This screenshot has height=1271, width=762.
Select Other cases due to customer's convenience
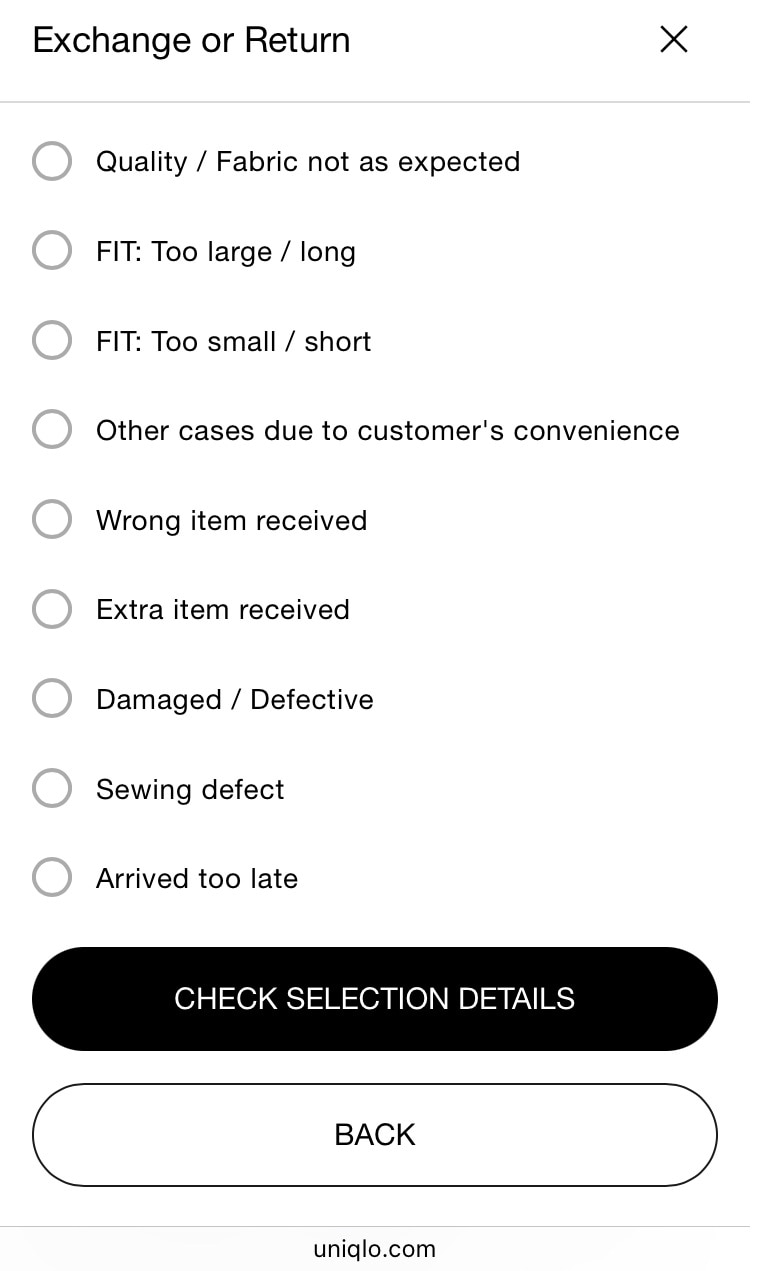(x=52, y=430)
